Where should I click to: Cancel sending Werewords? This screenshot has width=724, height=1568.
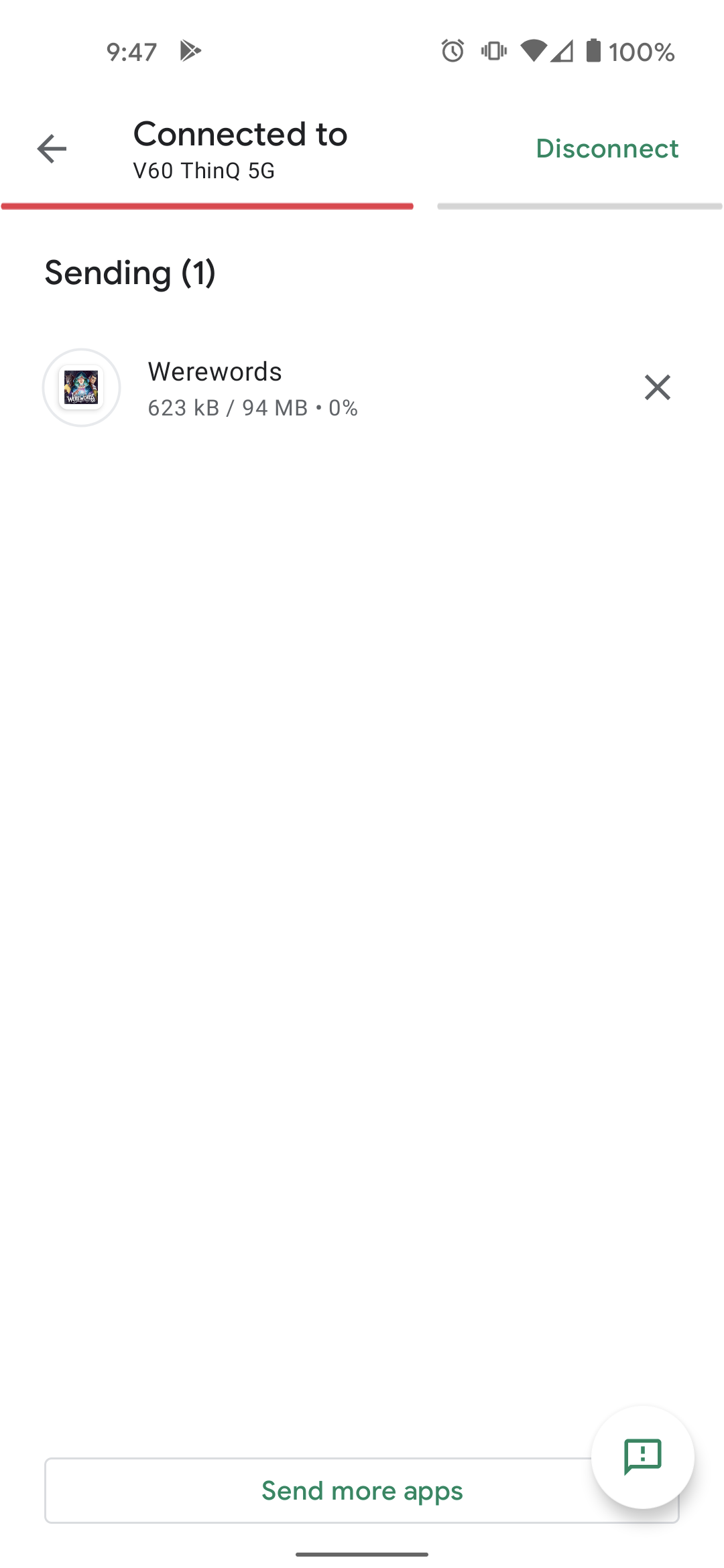657,387
